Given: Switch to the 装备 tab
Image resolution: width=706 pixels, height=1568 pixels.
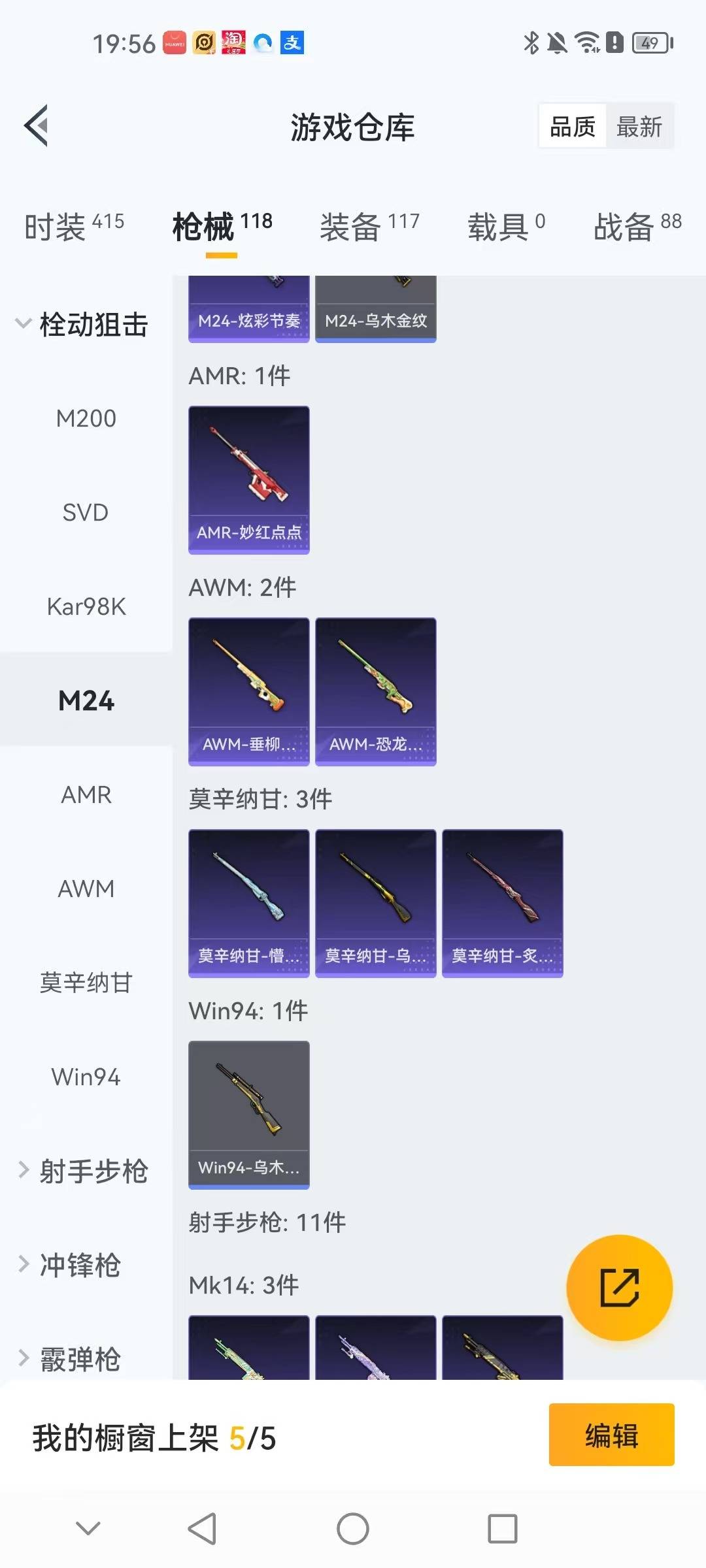Looking at the screenshot, I should [x=369, y=227].
